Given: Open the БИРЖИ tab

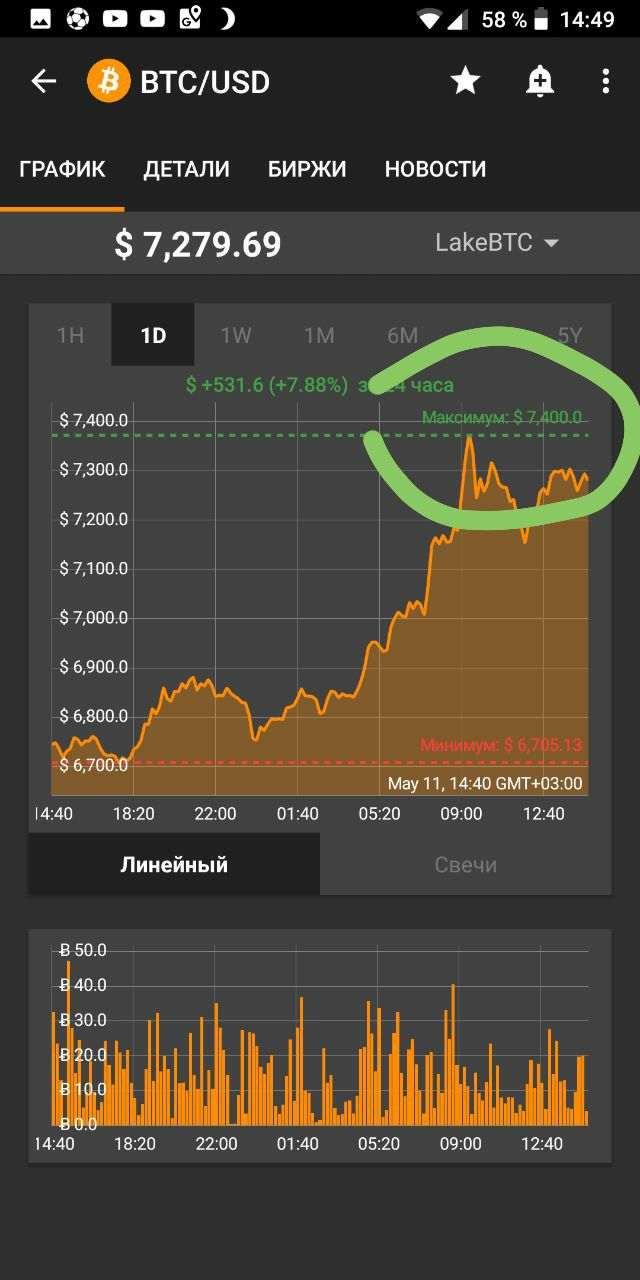Looking at the screenshot, I should [x=307, y=169].
